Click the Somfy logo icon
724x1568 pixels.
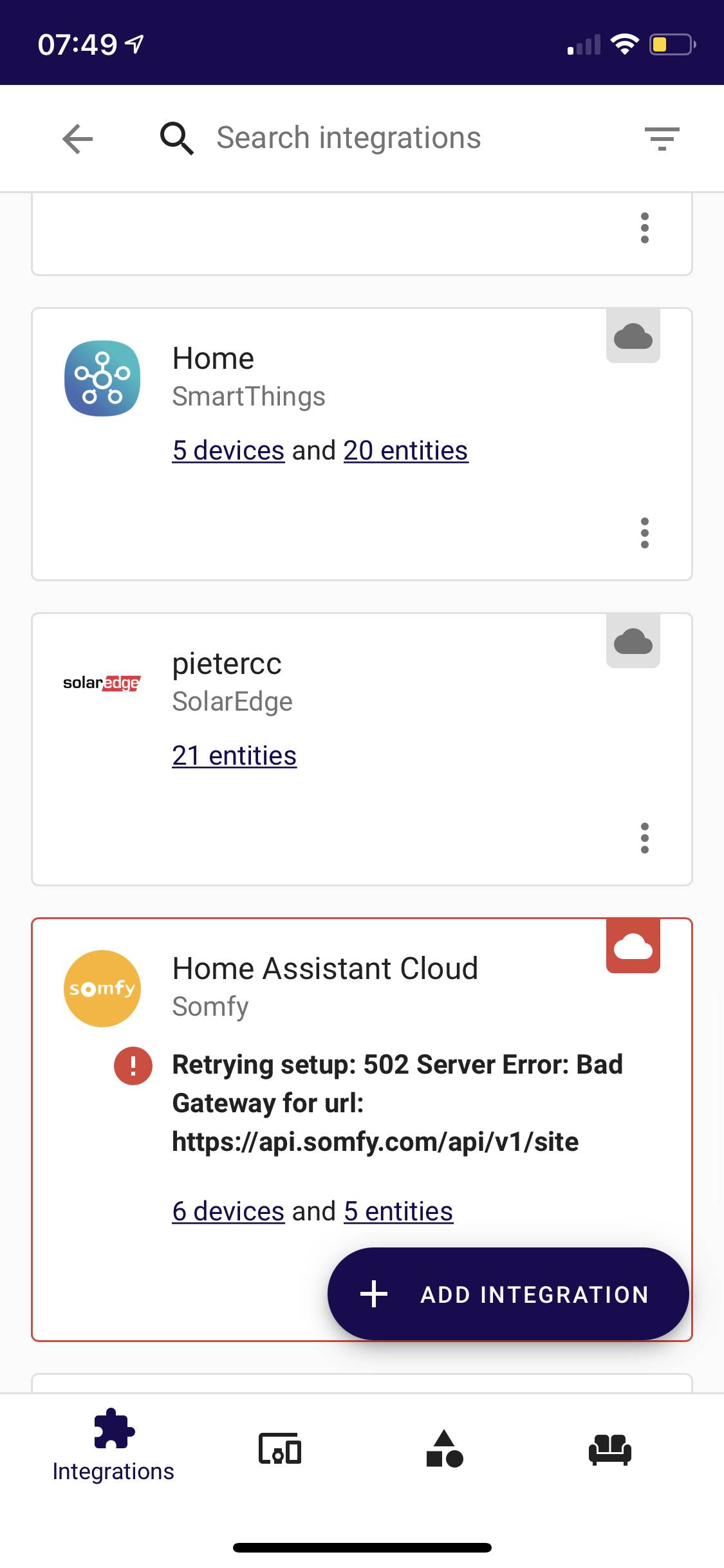pyautogui.click(x=102, y=988)
